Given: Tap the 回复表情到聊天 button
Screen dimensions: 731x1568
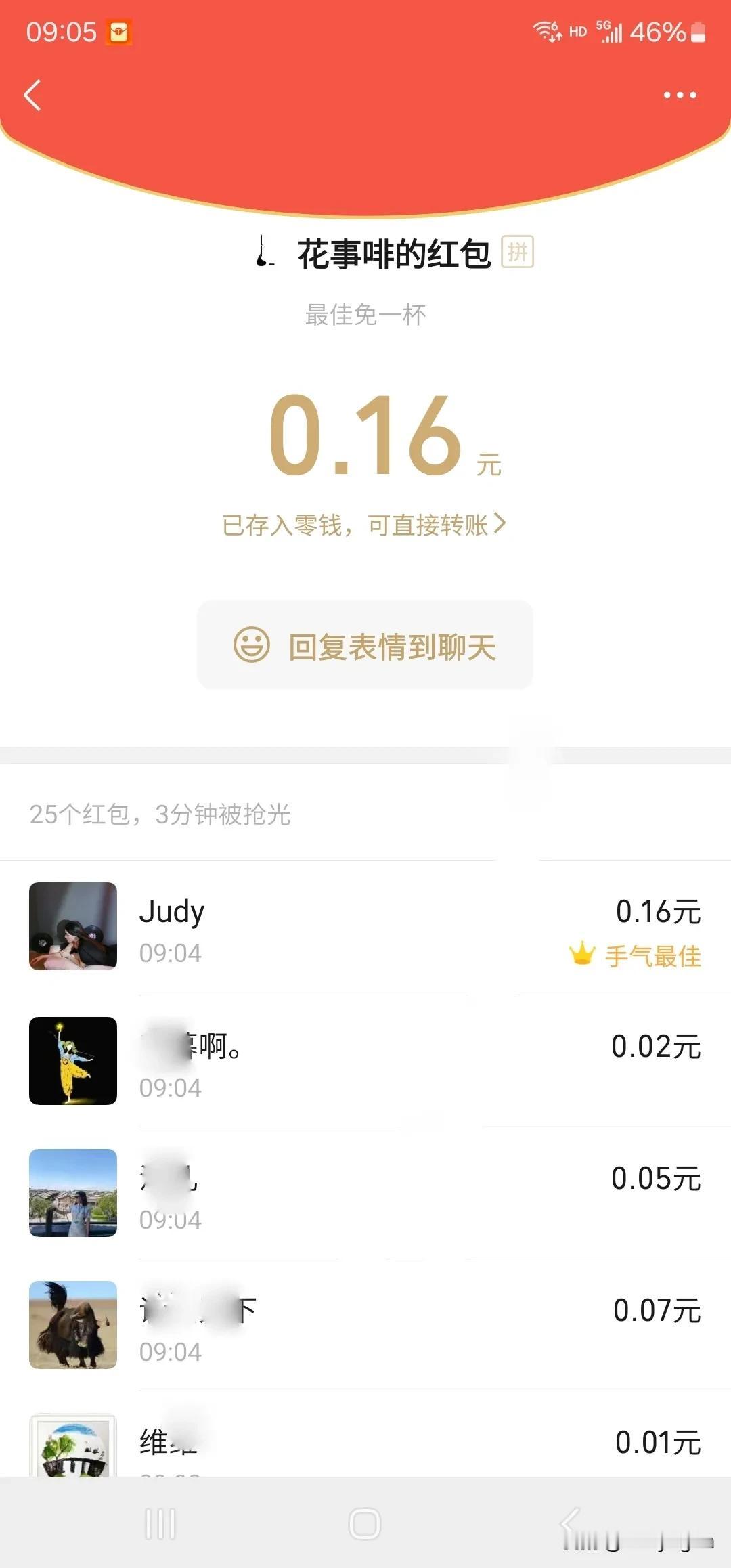Looking at the screenshot, I should [365, 645].
